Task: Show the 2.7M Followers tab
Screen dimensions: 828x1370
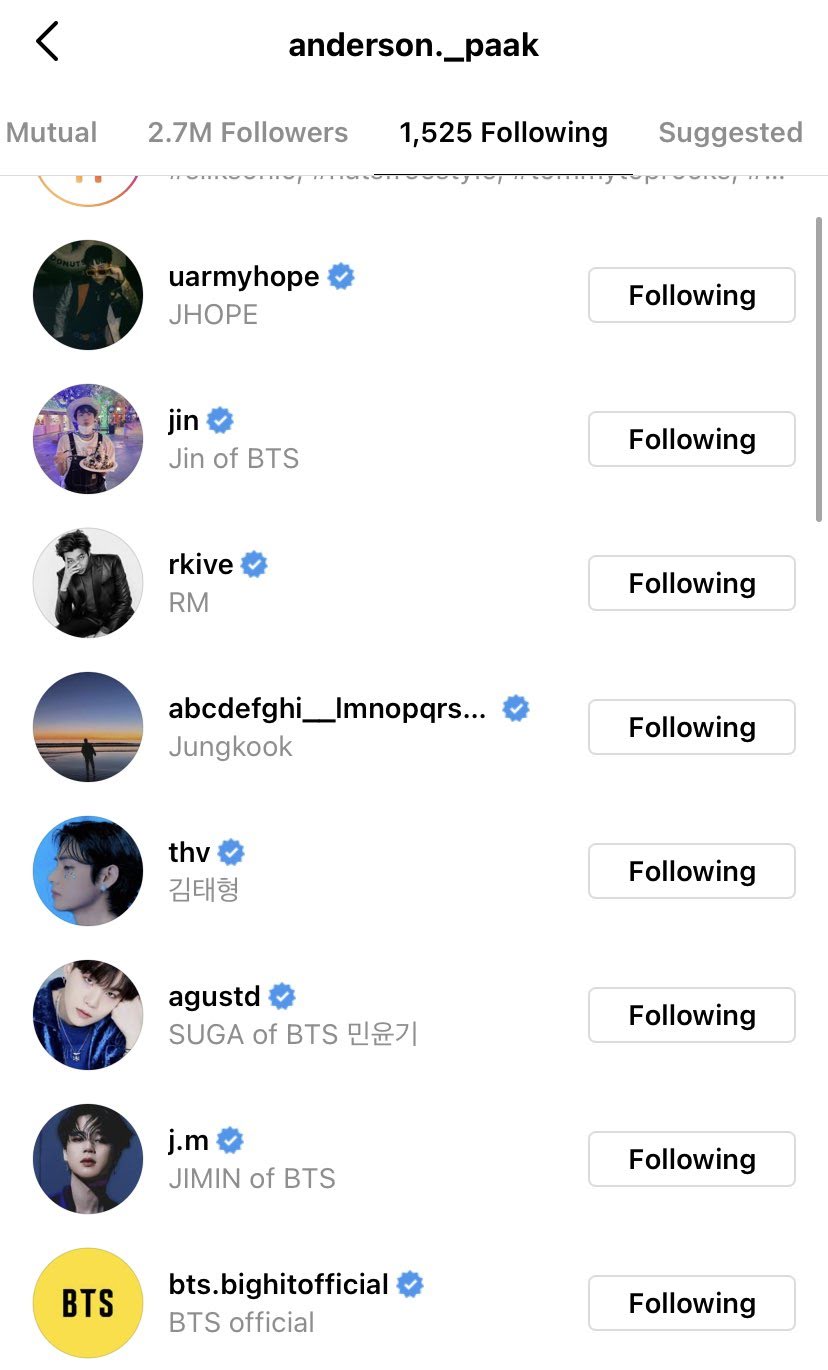Action: pyautogui.click(x=248, y=133)
